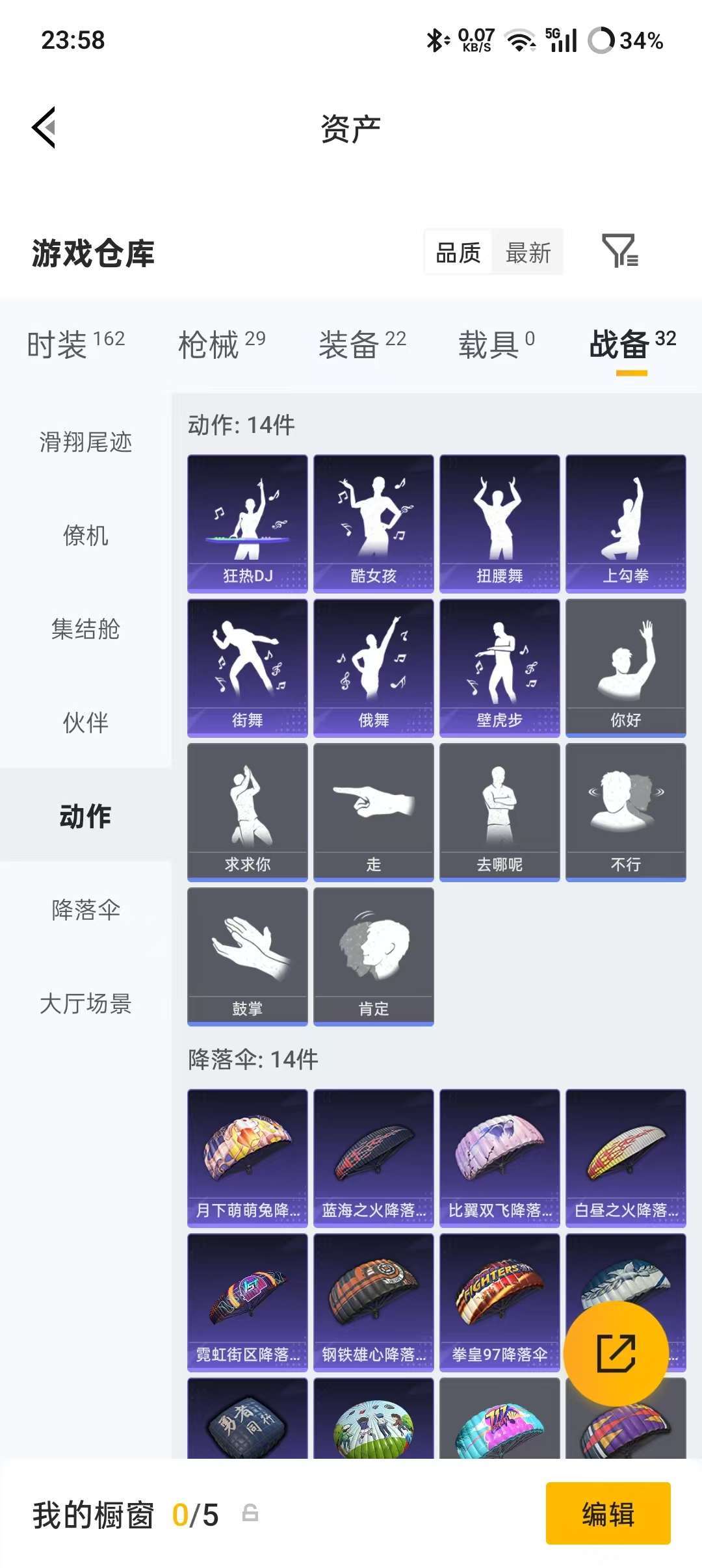This screenshot has width=702, height=1568.
Task: Switch sorting to 最新
Action: point(528,252)
